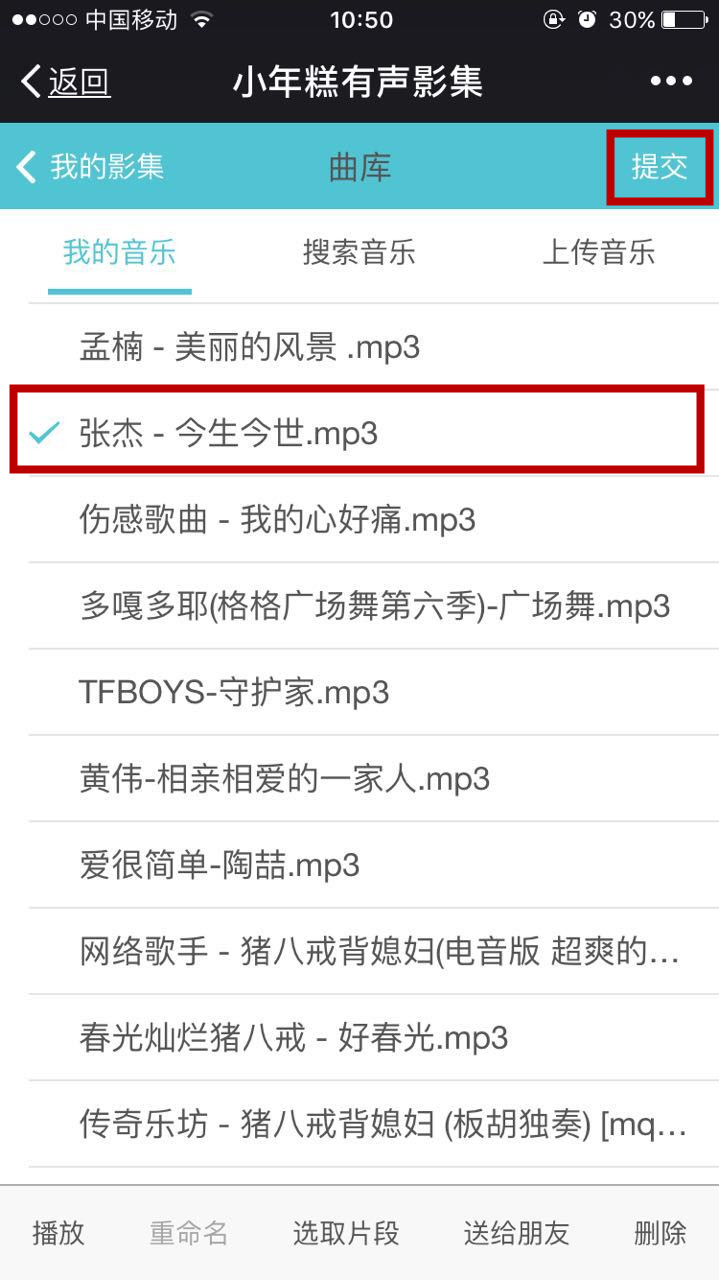The width and height of the screenshot is (719, 1280).
Task: Select 张杰 - 今生今世.mp3
Action: tap(229, 433)
